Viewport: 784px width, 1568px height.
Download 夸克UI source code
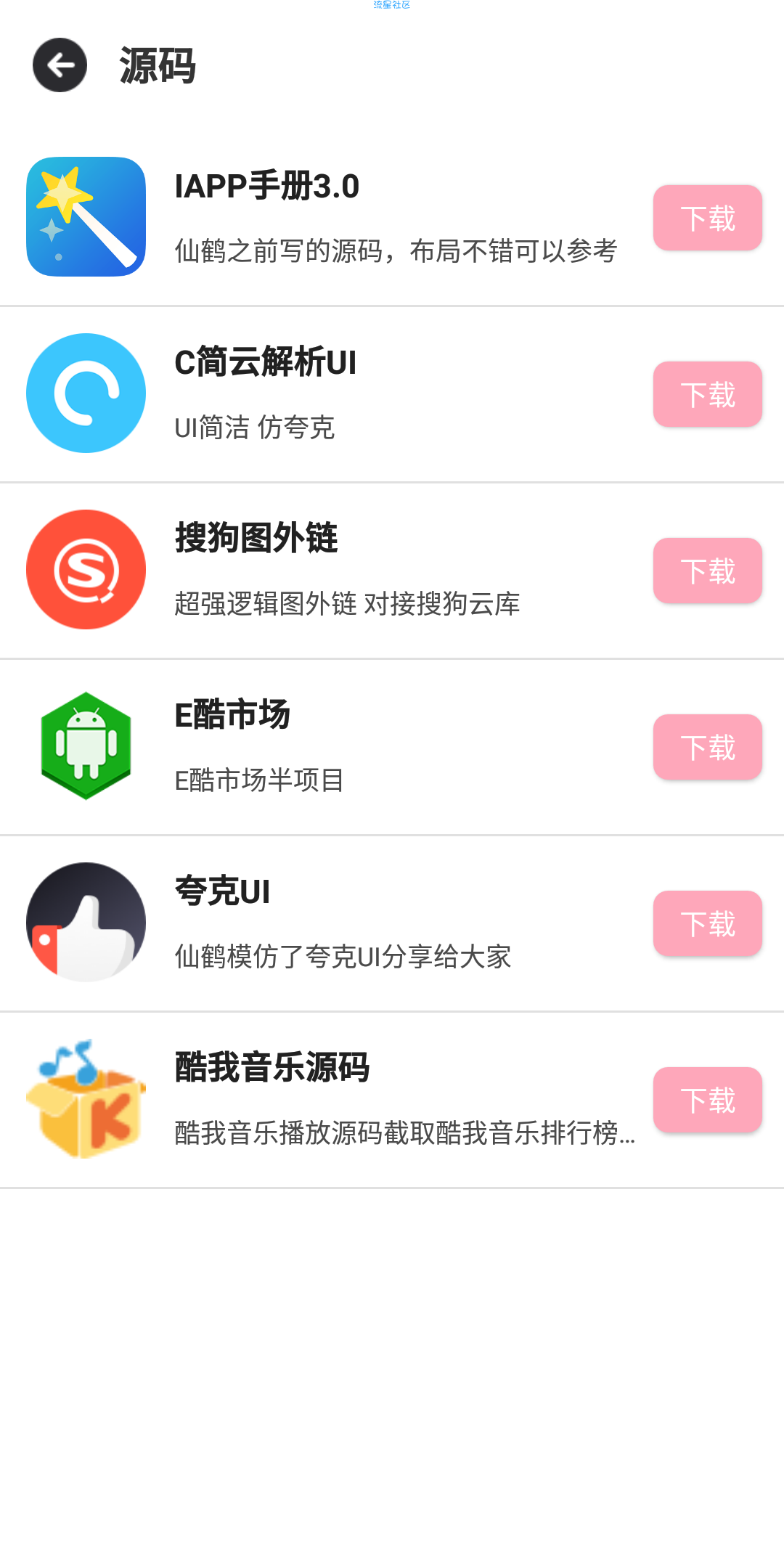point(707,923)
